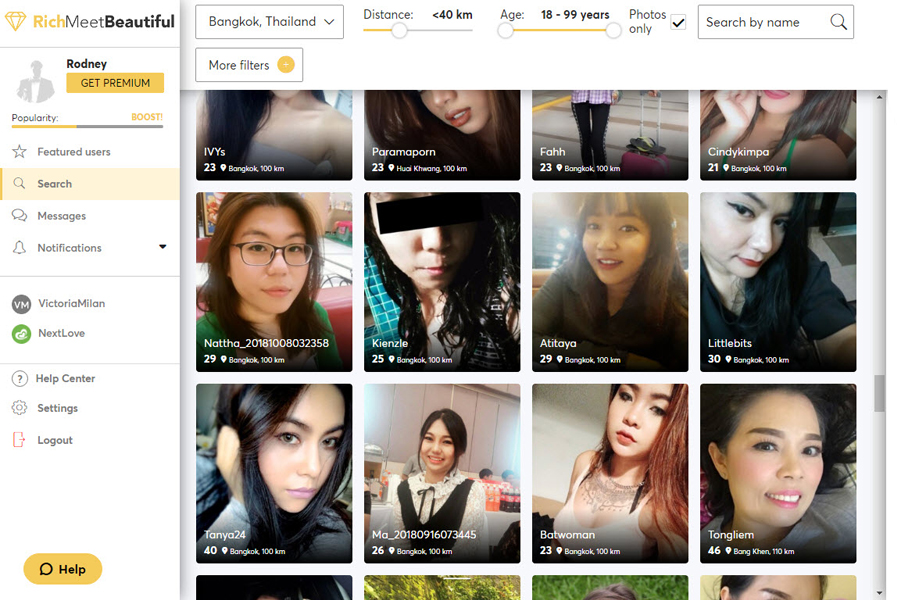The height and width of the screenshot is (600, 900).
Task: View Batwoman's profile
Action: pos(610,472)
